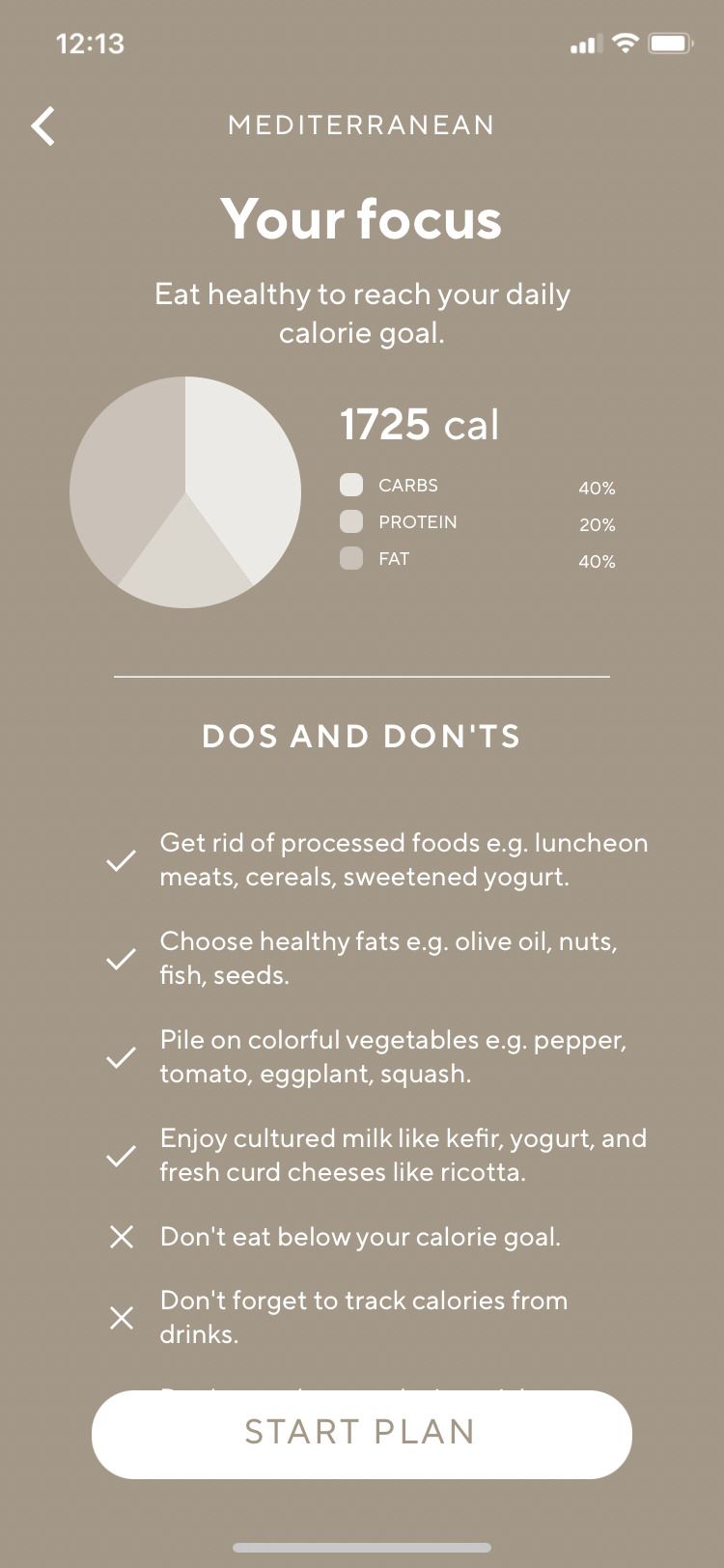
Task: Tap the Start Plan button
Action: point(361,1433)
